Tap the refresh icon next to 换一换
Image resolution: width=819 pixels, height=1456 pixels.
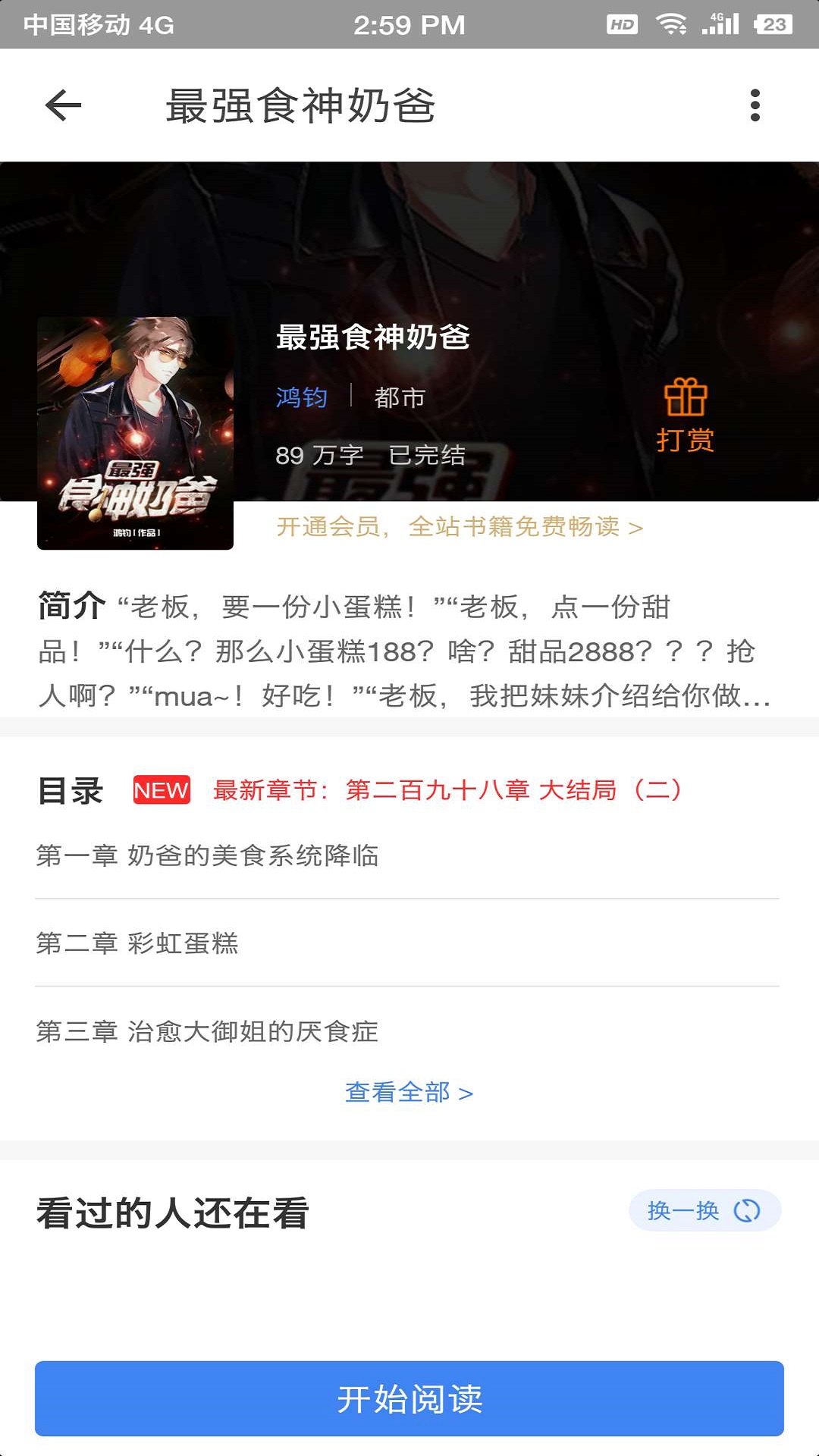click(x=746, y=1211)
